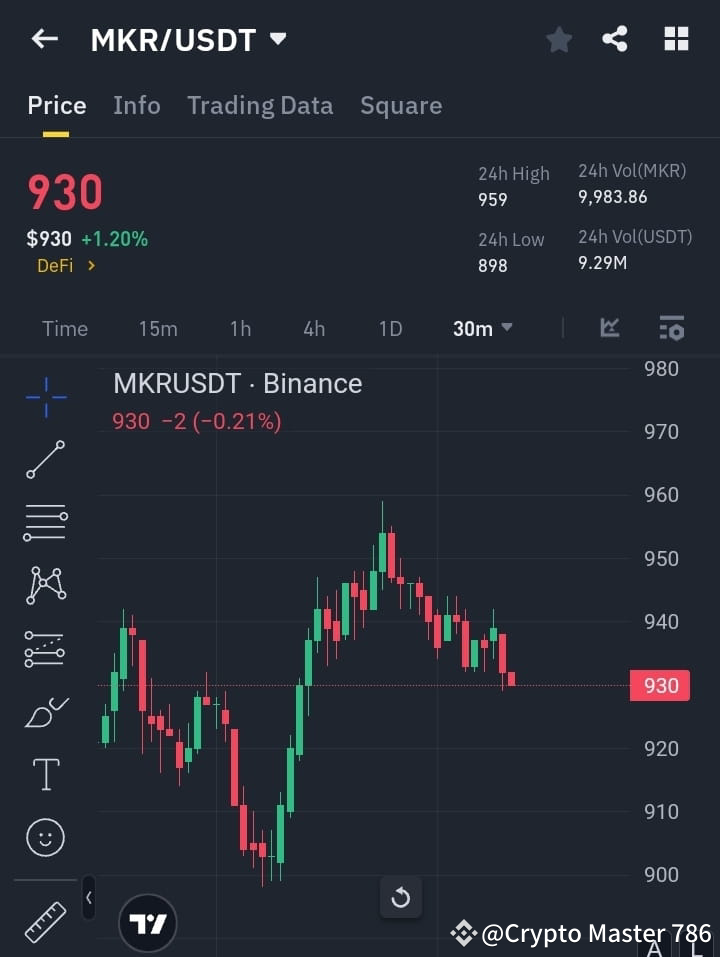
Task: Open chart settings with indicators icon
Action: tap(671, 328)
